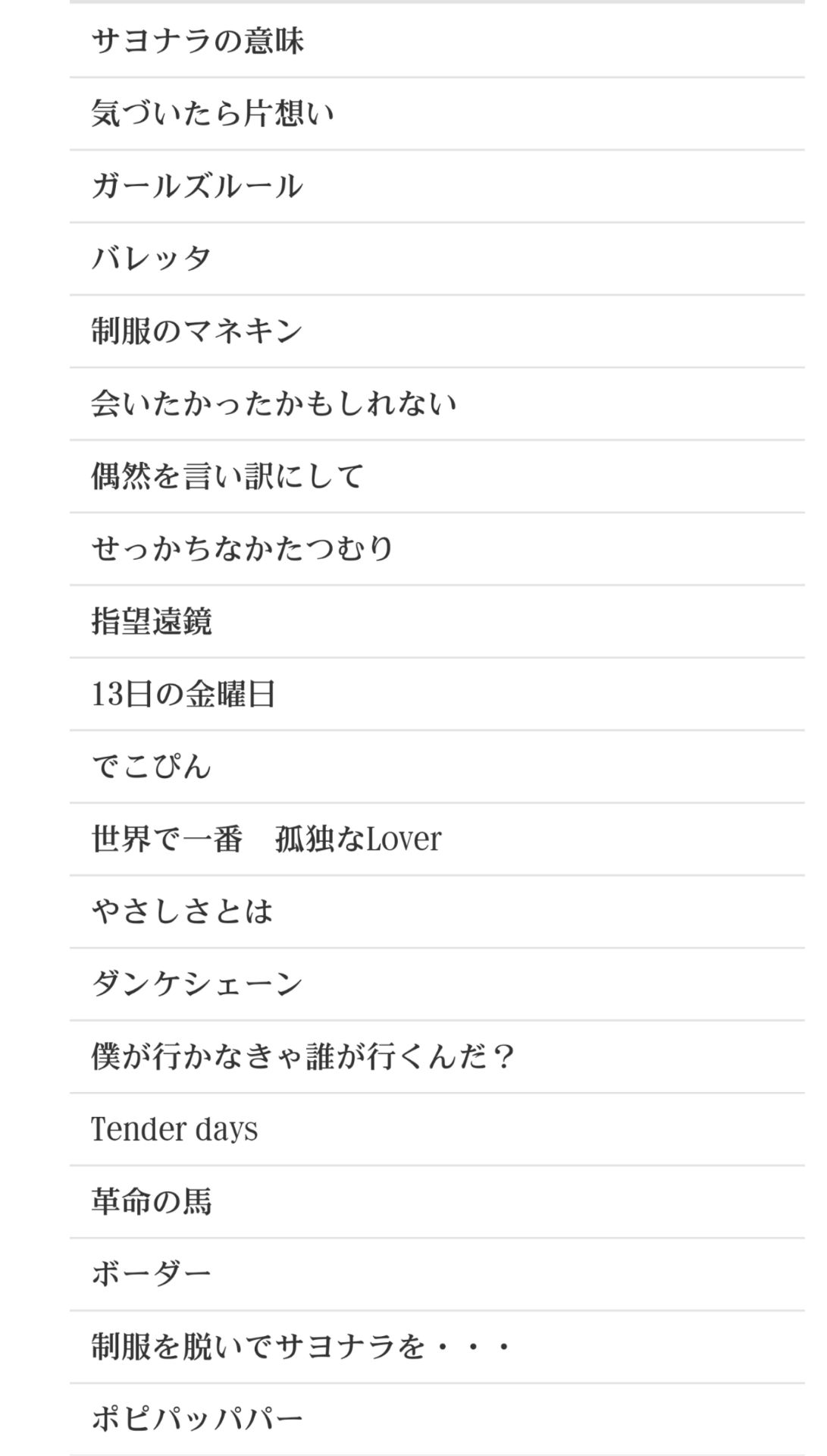Select 僕が行かなきゃ誰が行くんだ？
Image resolution: width=827 pixels, height=1456 pixels.
[x=303, y=1056]
